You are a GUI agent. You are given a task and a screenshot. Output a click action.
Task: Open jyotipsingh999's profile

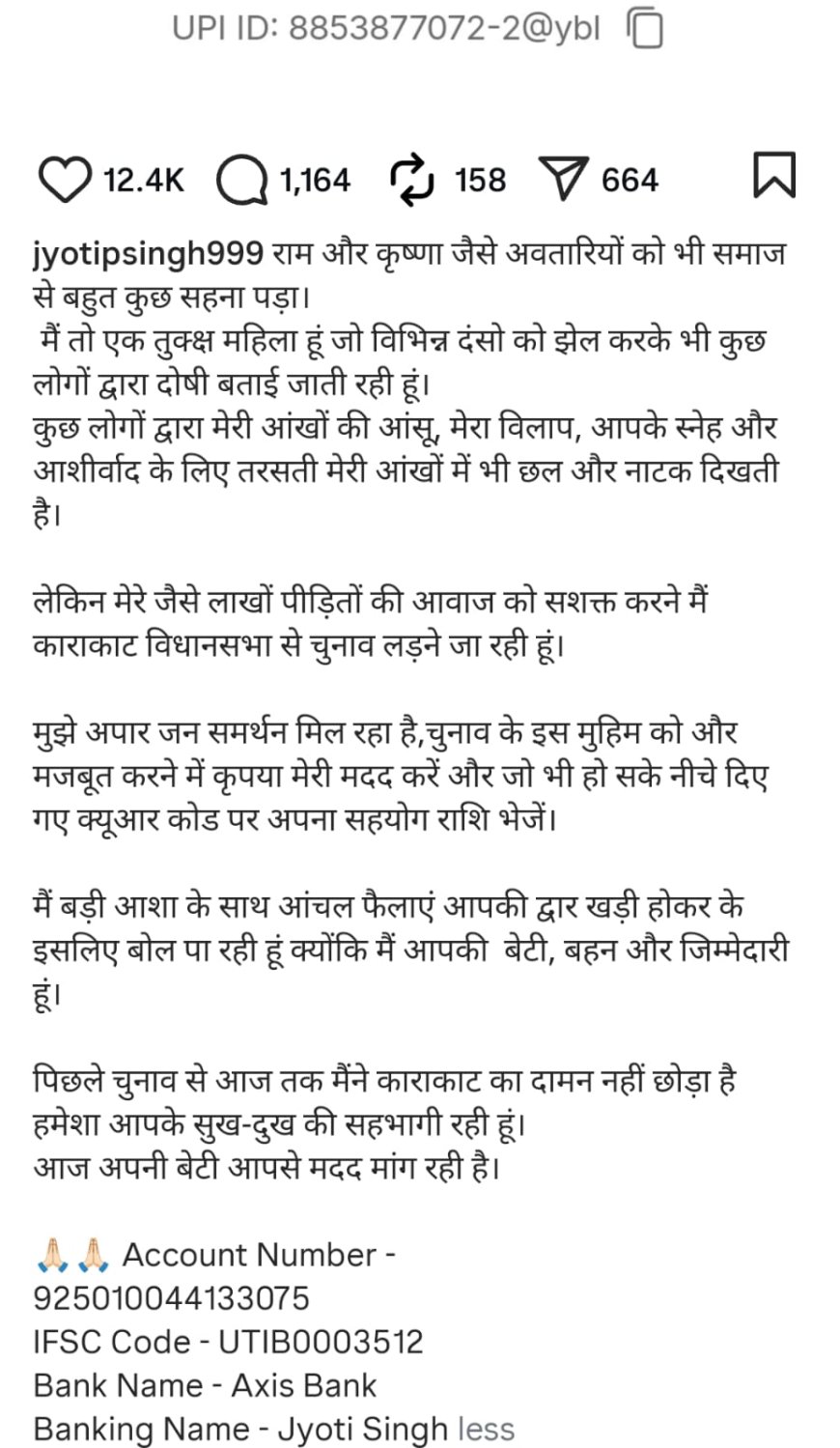[x=148, y=255]
